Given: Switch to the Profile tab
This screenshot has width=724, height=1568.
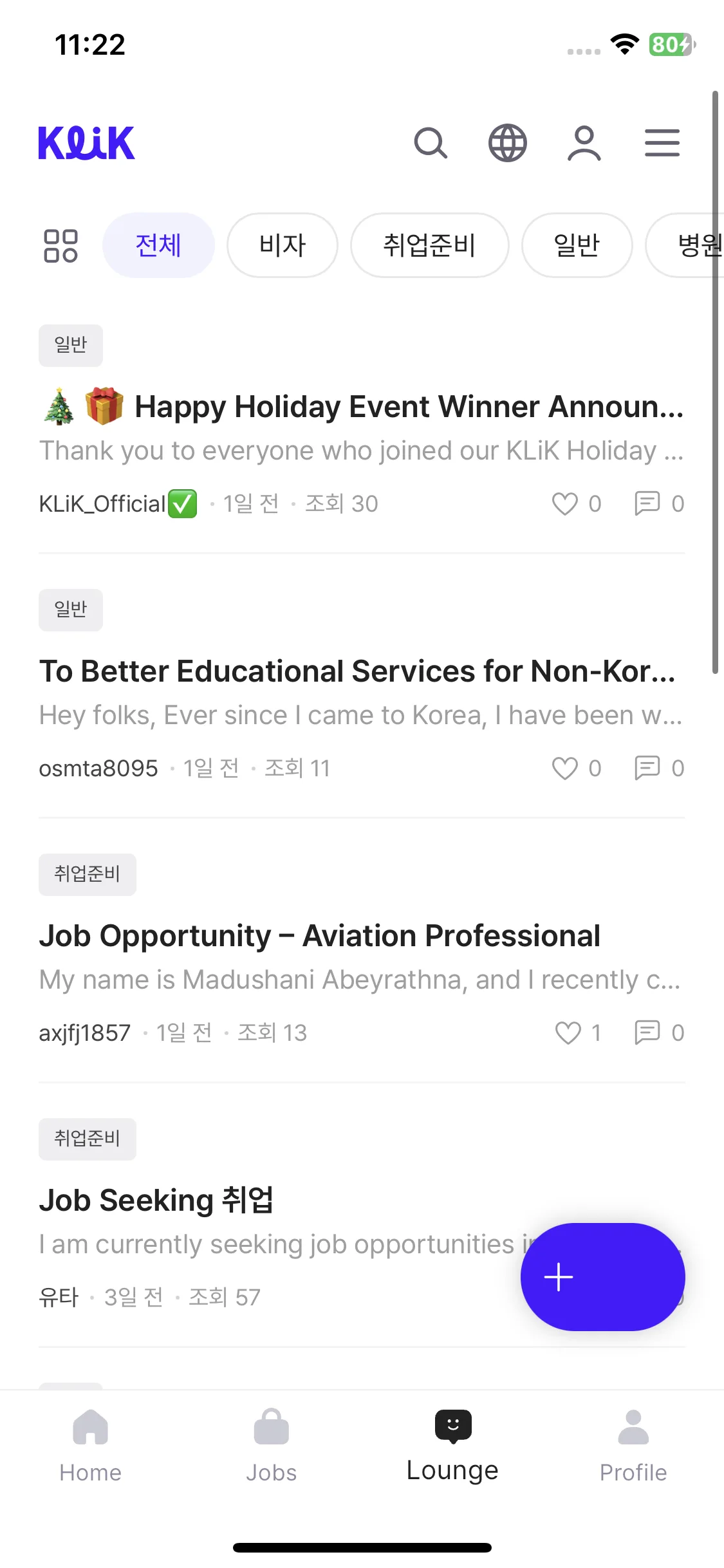Looking at the screenshot, I should point(633,1446).
